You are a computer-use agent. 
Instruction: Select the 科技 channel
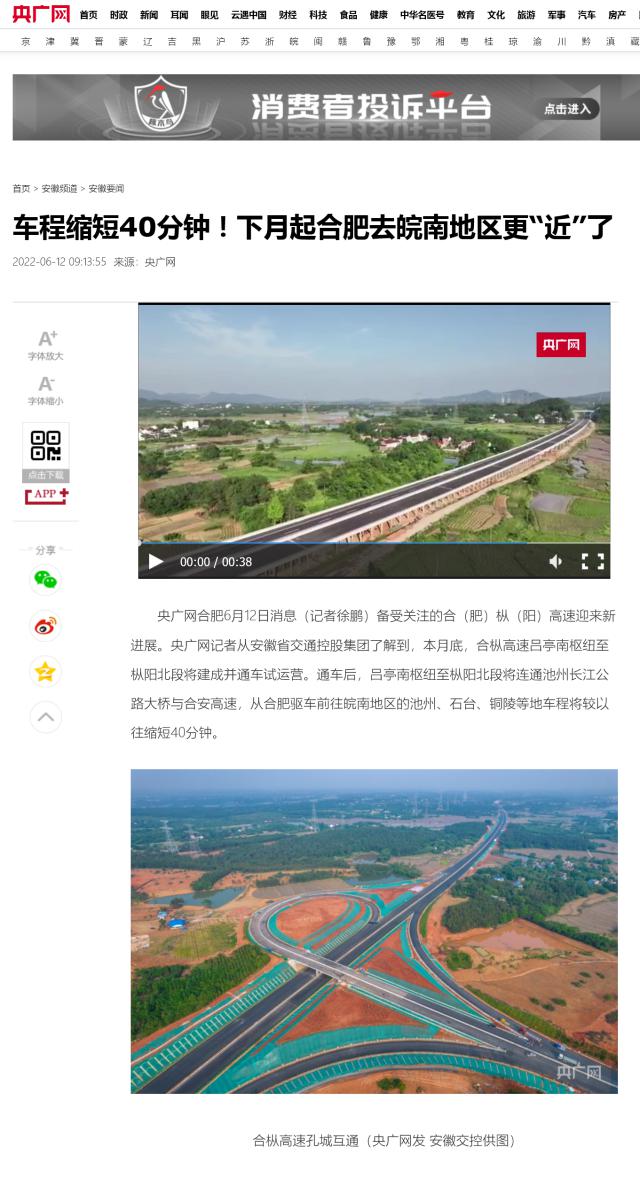coord(318,15)
